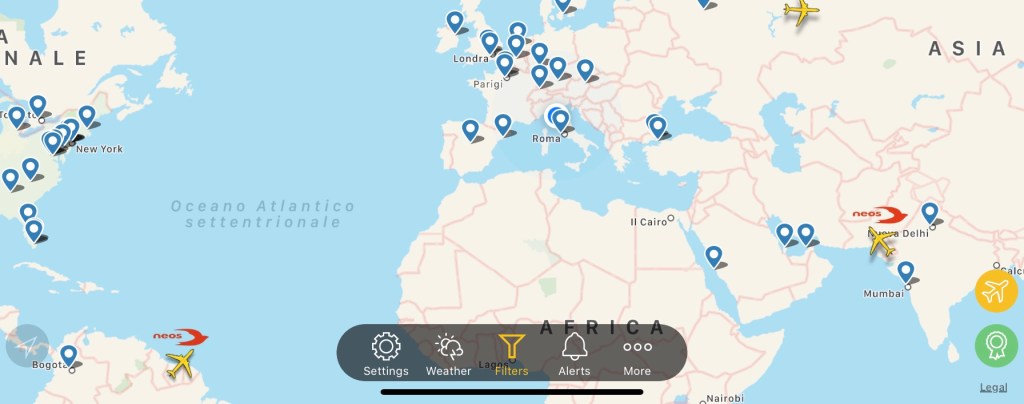Select the Neos plane near Nuova Delhi
Screen dimensions: 1024x404
pos(881,240)
